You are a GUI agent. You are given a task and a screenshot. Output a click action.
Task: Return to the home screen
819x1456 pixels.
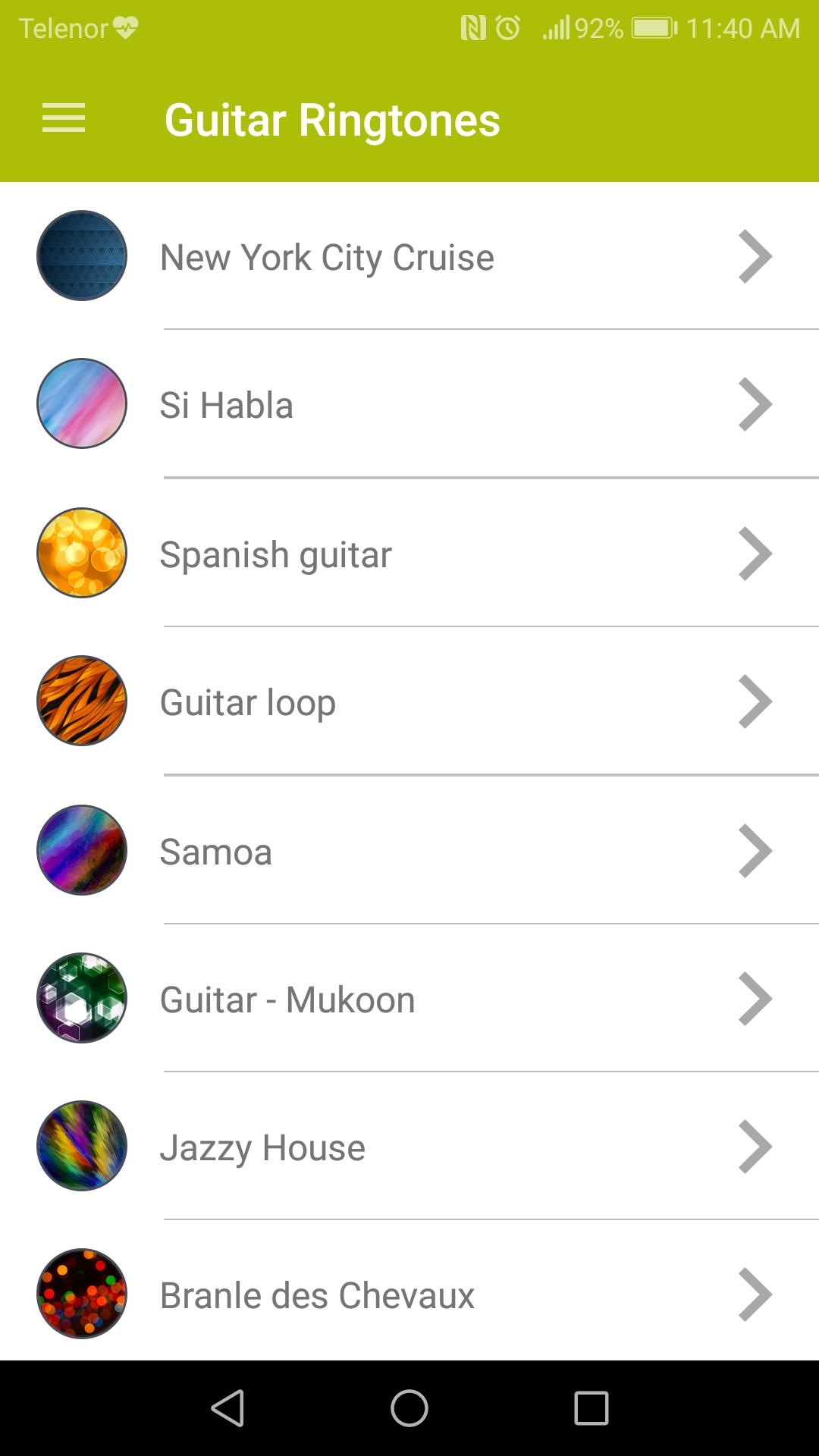click(409, 1408)
